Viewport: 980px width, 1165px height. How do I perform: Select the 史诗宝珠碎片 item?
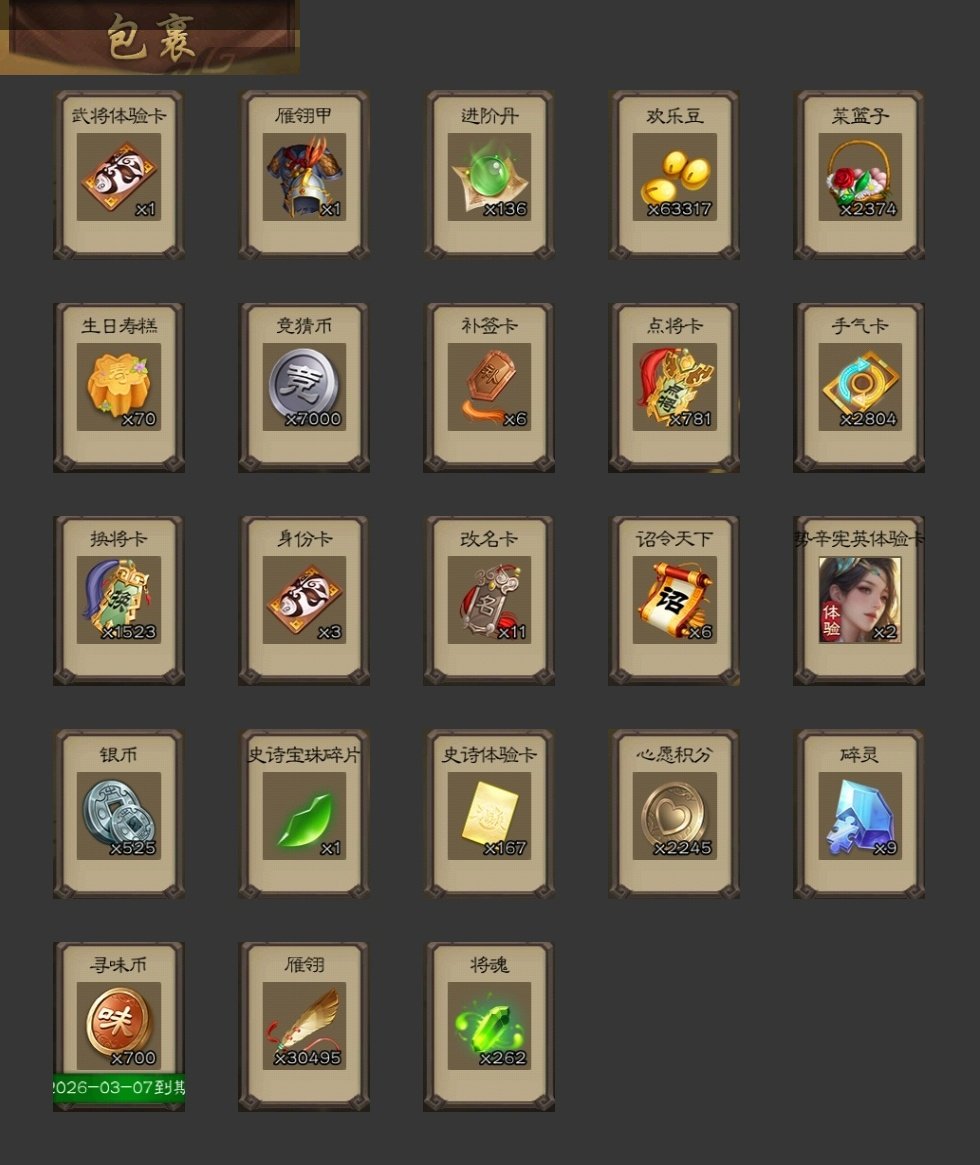coord(304,815)
